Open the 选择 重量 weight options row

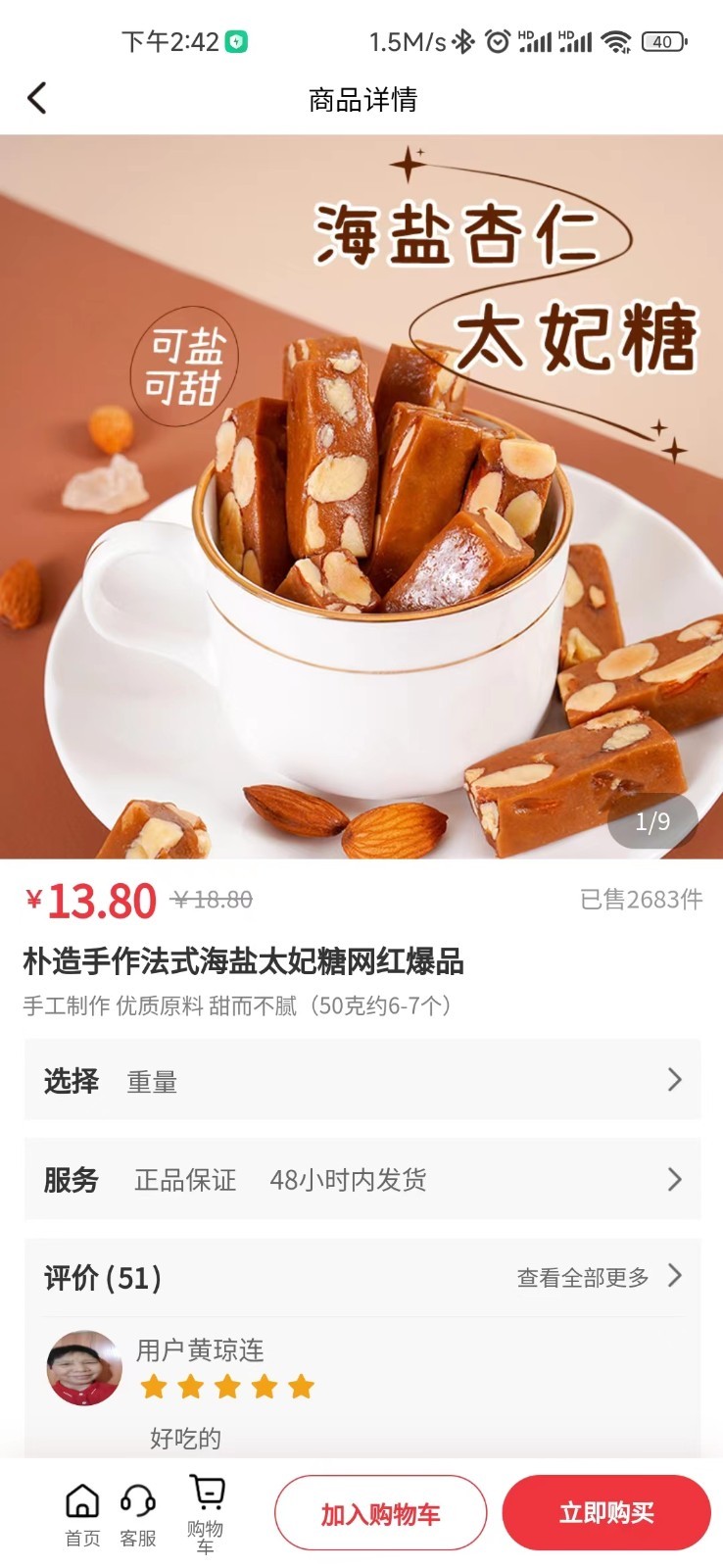click(361, 1080)
